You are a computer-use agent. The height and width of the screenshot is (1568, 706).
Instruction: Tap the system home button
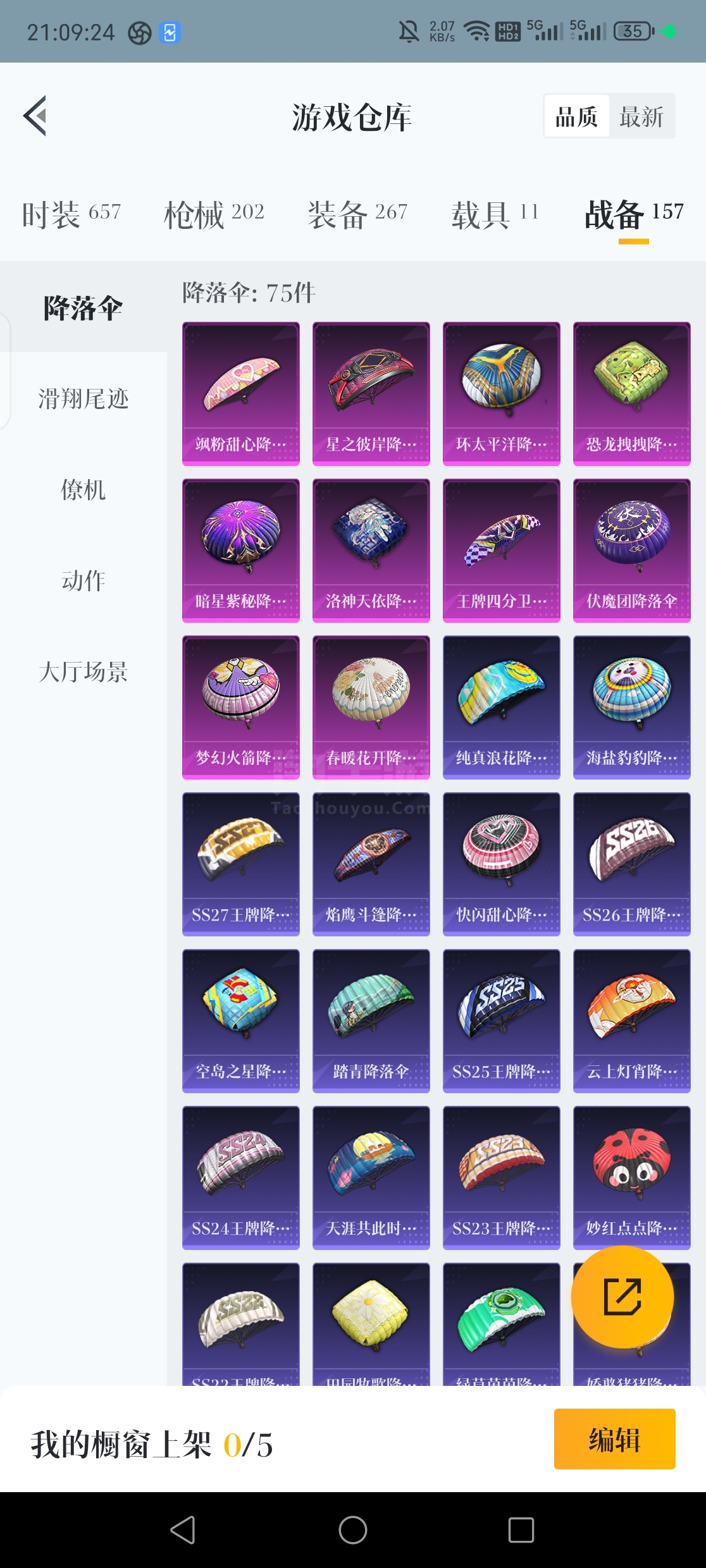(353, 1530)
